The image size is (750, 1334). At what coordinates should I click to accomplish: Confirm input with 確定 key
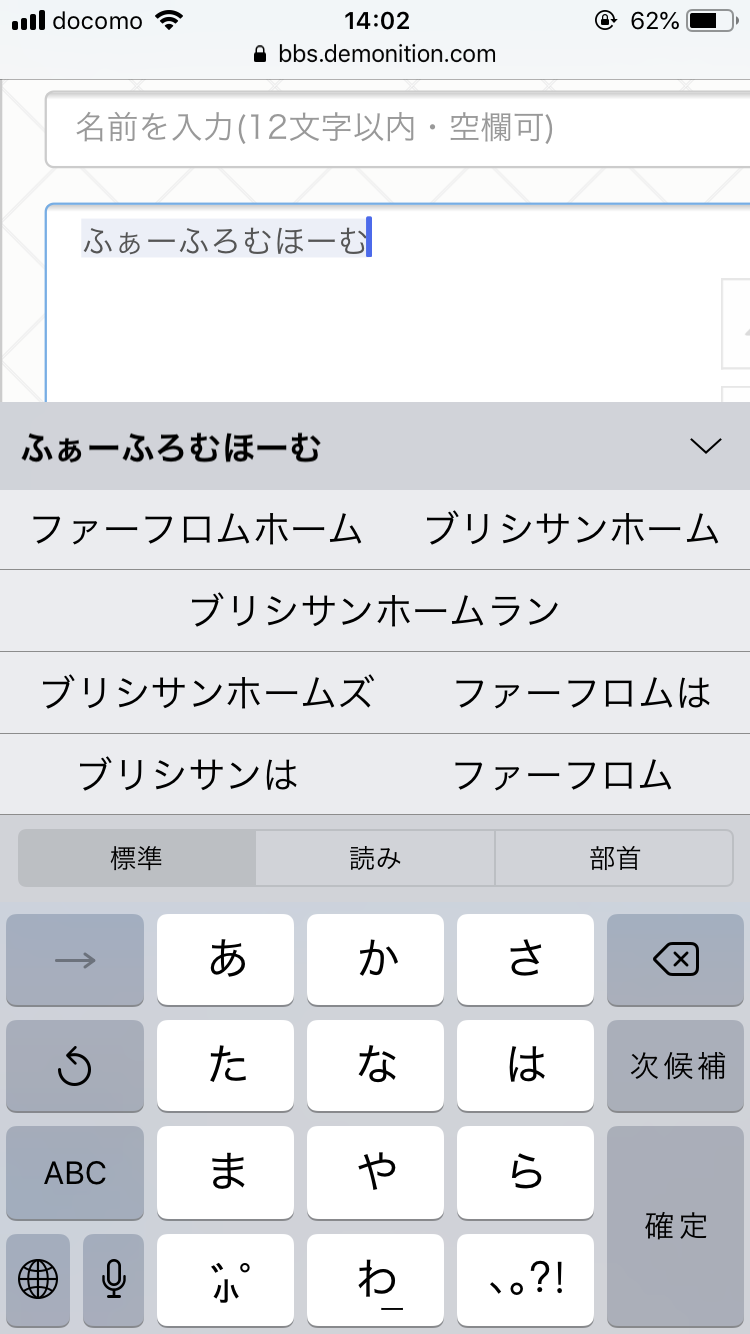coord(676,1225)
